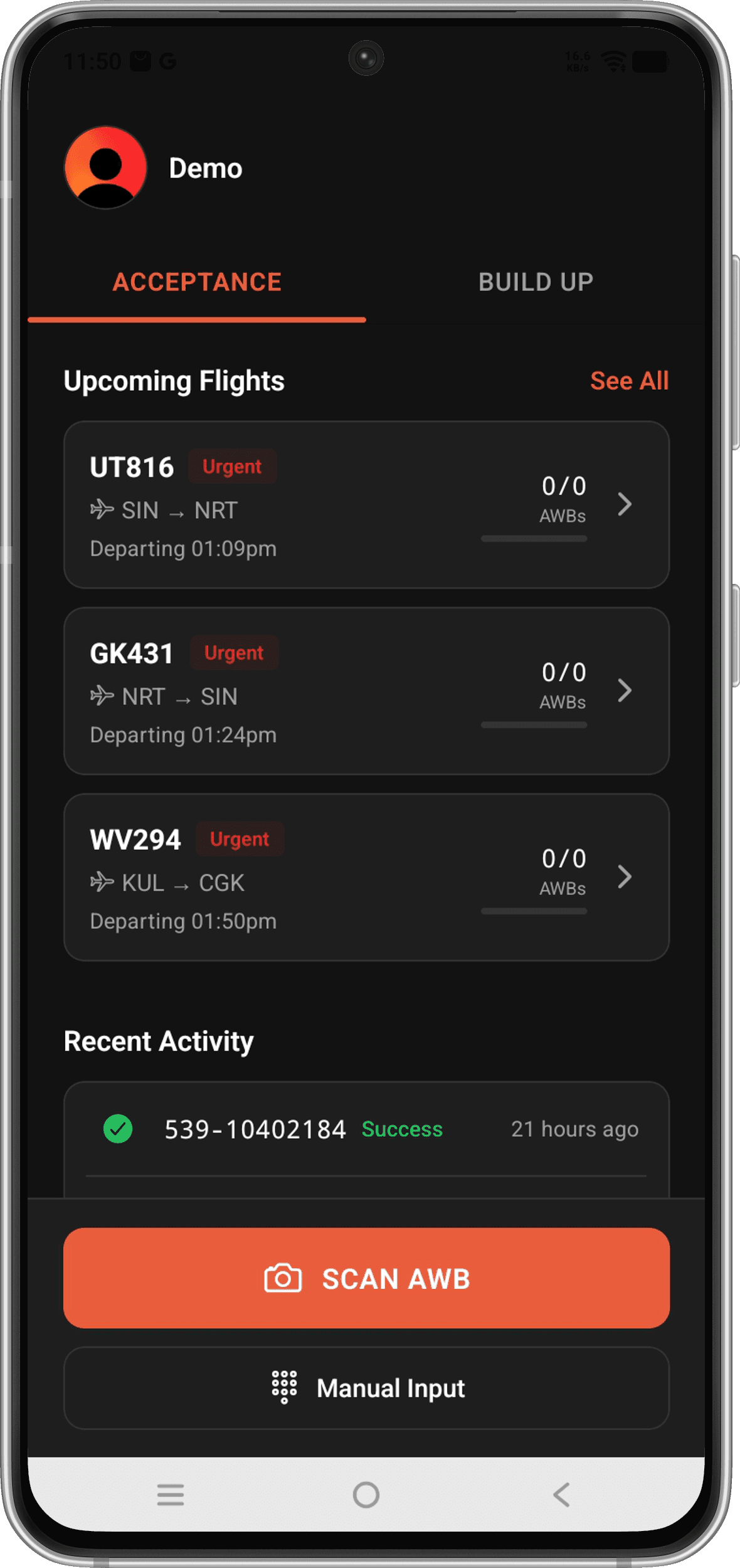Open flight WV294 KUL to CGK
740x1568 pixels.
[x=366, y=877]
